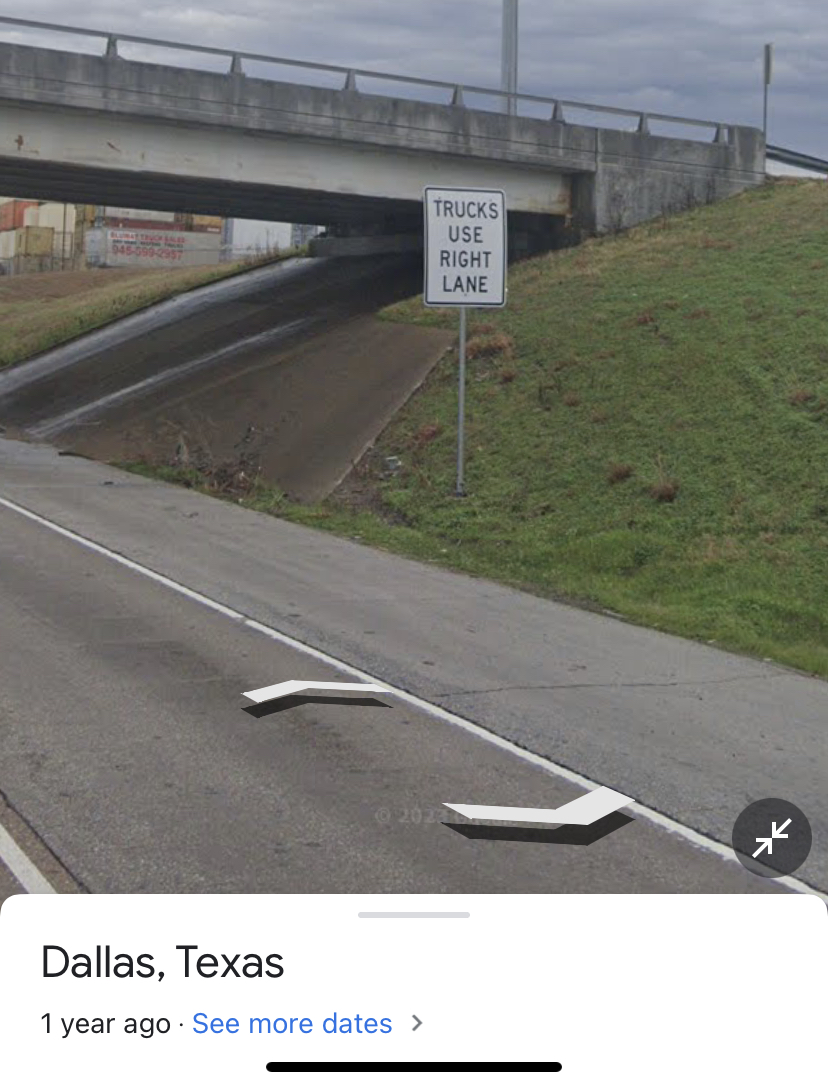Tap the collapse fullscreen view icon
This screenshot has width=828, height=1088.
point(772,838)
